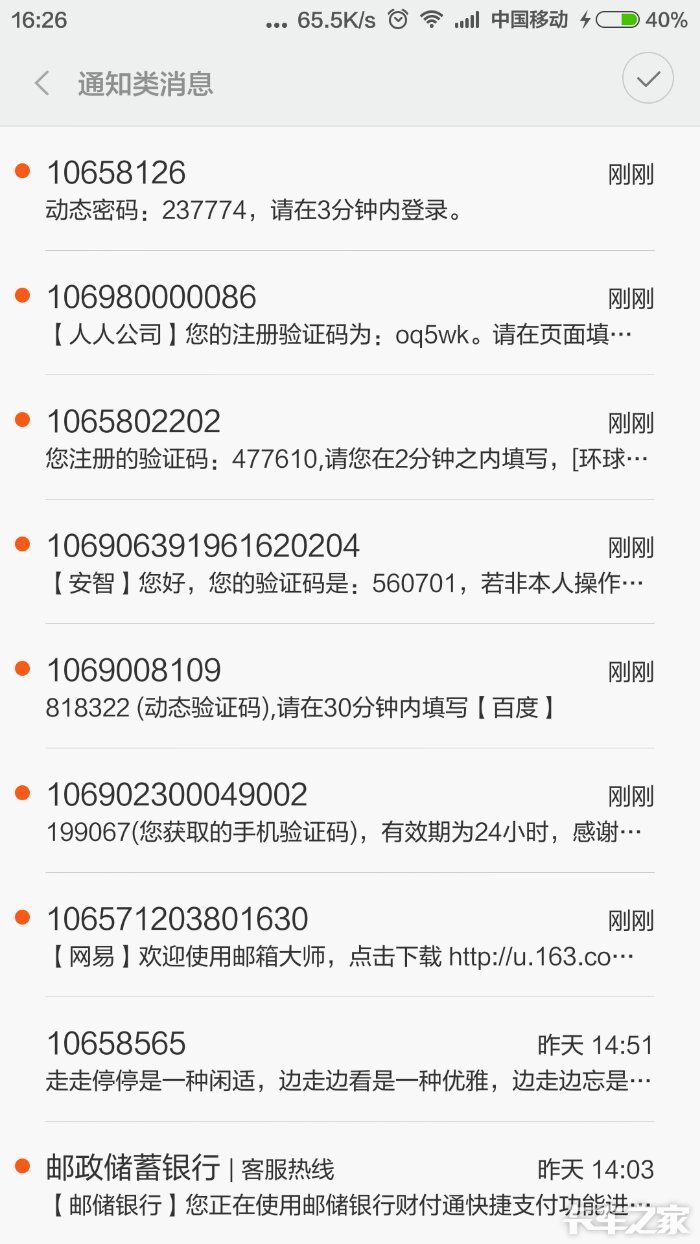
Task: Tap the checkmark circle icon
Action: (648, 78)
